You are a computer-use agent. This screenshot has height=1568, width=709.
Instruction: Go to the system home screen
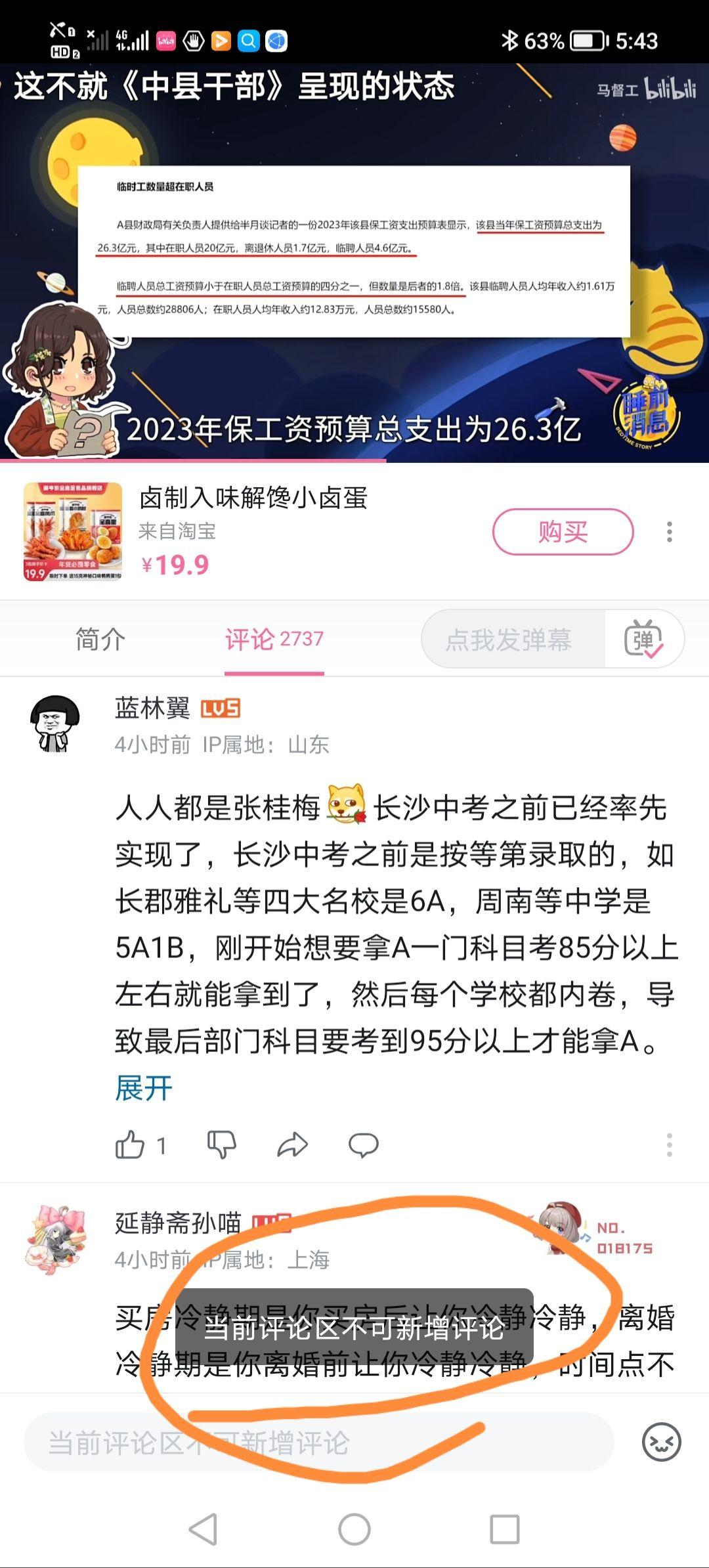tap(354, 1529)
